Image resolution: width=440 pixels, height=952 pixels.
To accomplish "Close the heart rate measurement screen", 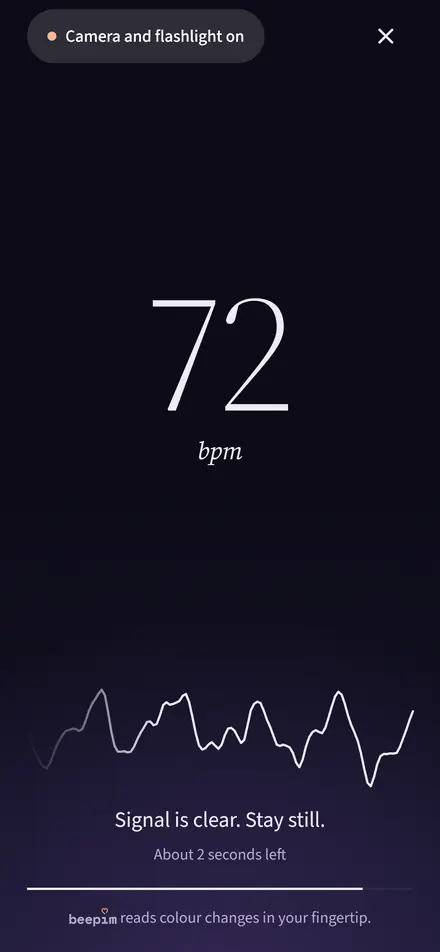I will pyautogui.click(x=385, y=36).
